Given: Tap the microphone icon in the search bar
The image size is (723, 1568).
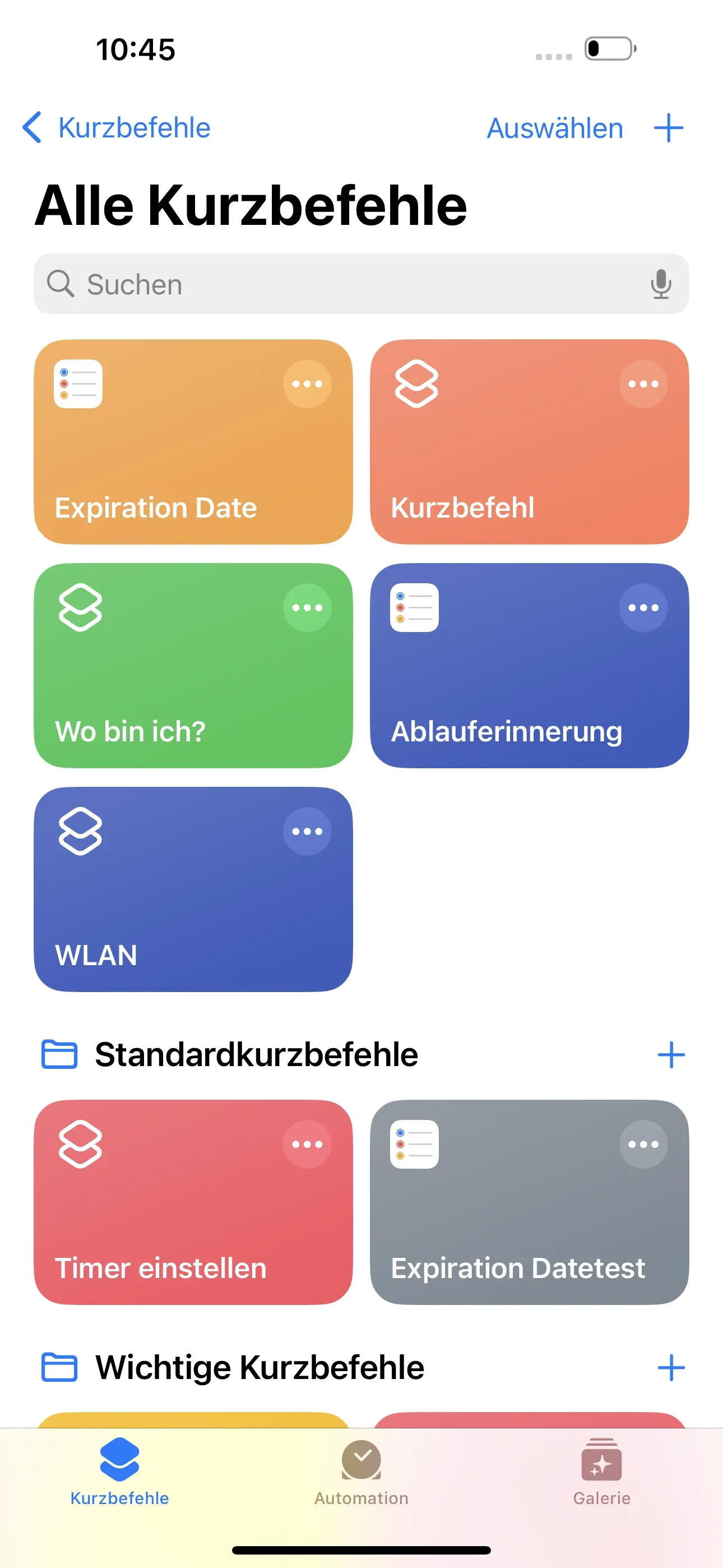Looking at the screenshot, I should [x=660, y=284].
